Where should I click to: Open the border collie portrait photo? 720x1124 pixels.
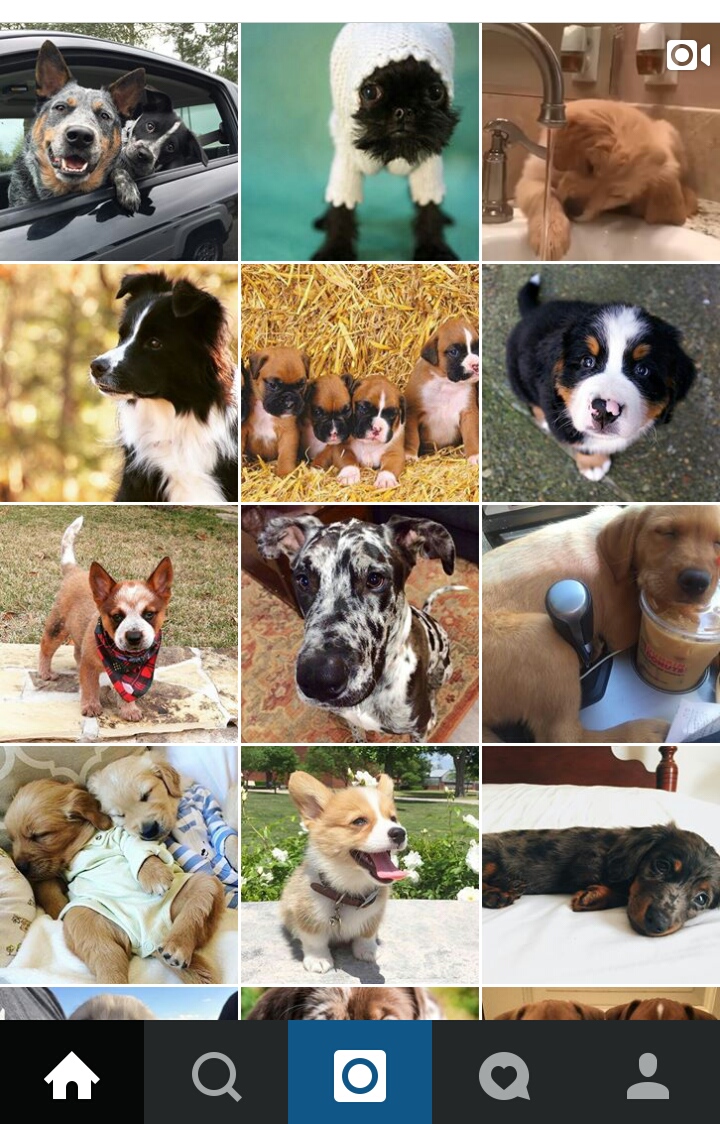coord(119,383)
